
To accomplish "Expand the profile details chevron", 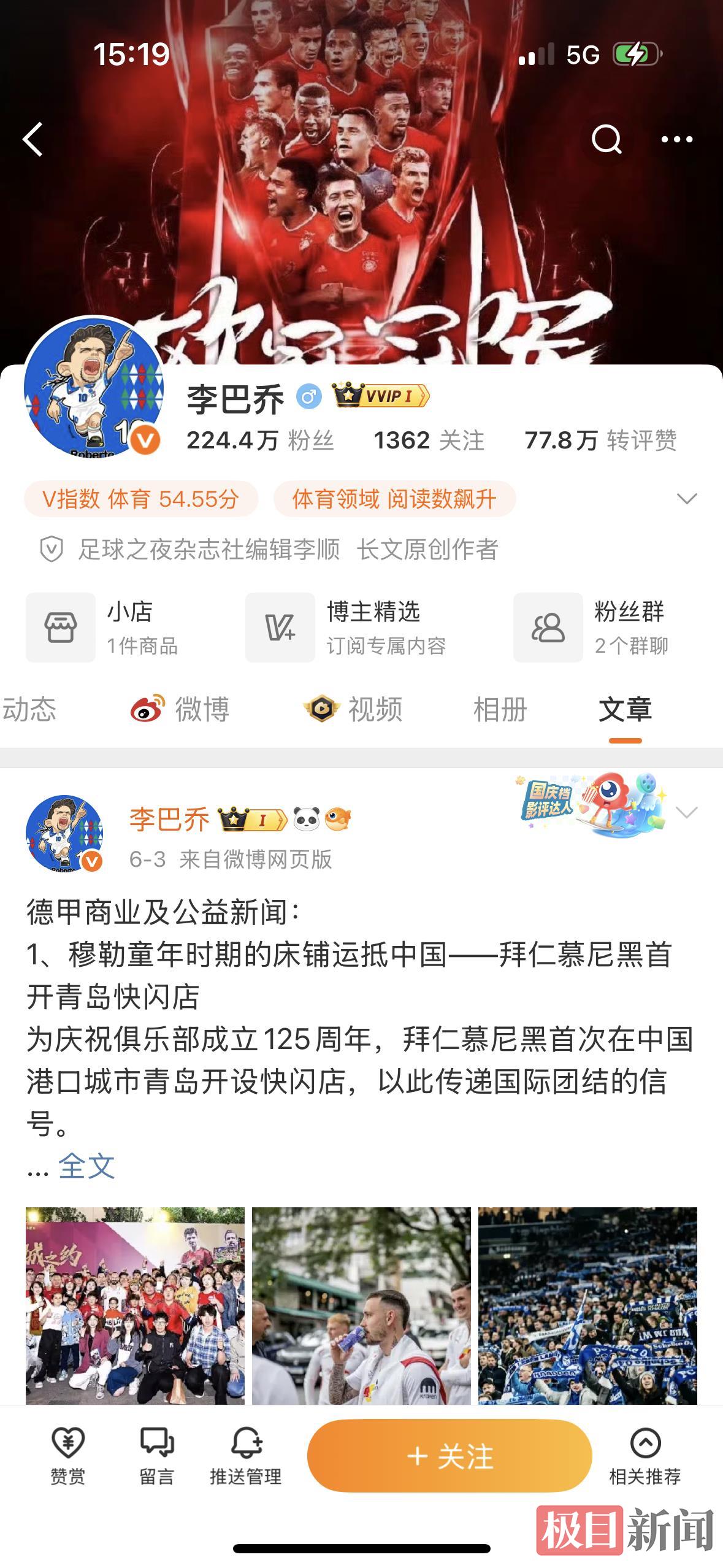I will coord(686,498).
